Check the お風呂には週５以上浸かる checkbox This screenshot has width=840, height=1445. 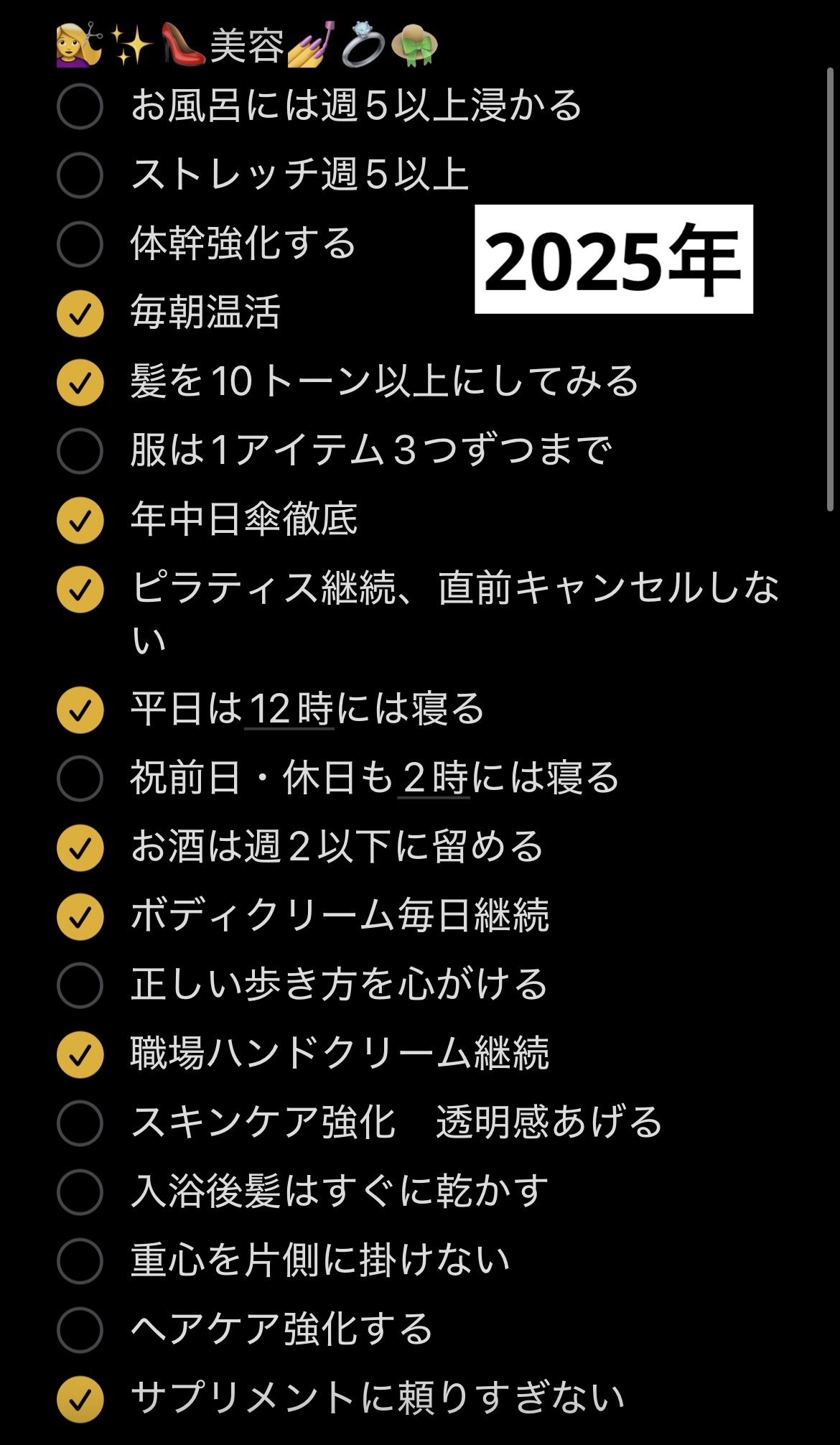coord(80,104)
